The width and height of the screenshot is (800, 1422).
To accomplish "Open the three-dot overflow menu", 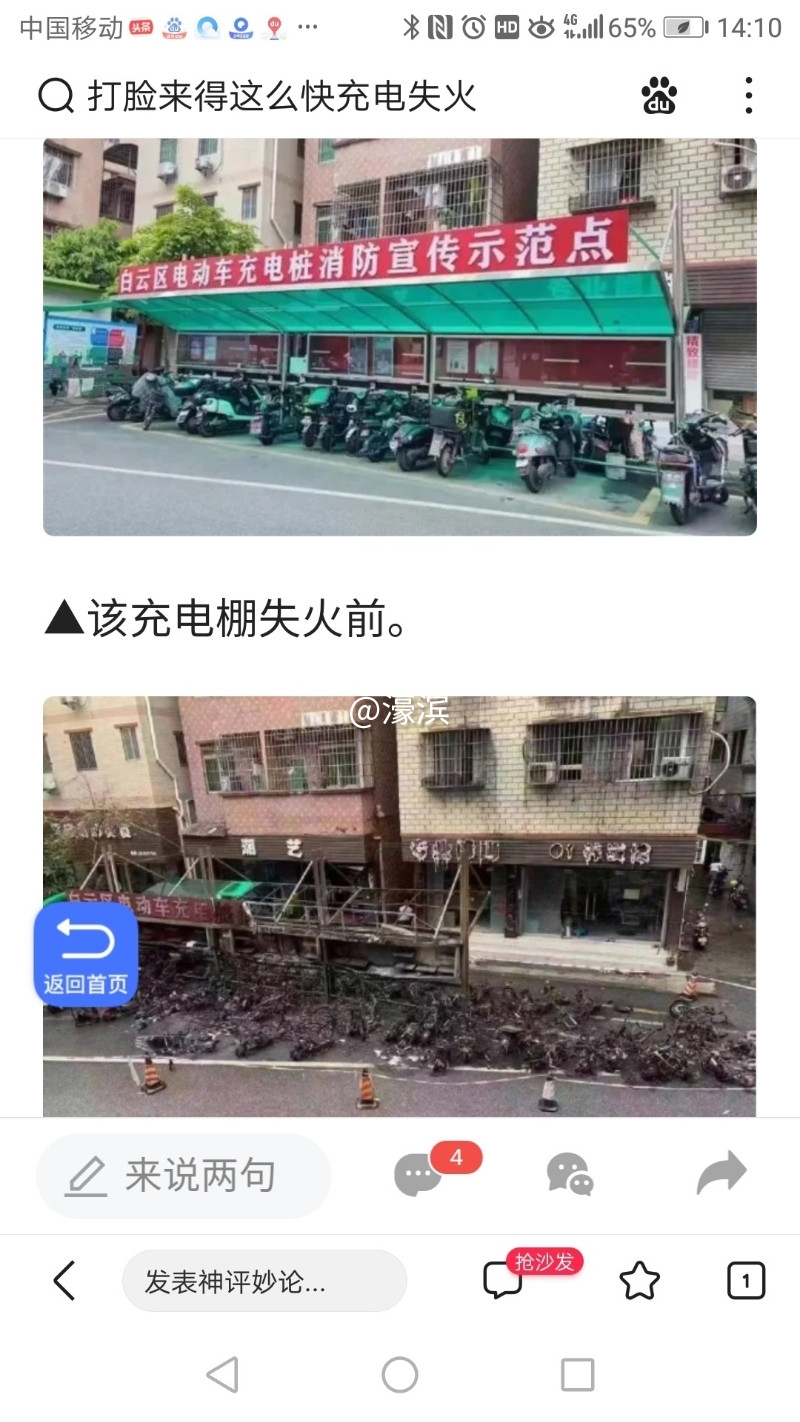I will pyautogui.click(x=748, y=96).
